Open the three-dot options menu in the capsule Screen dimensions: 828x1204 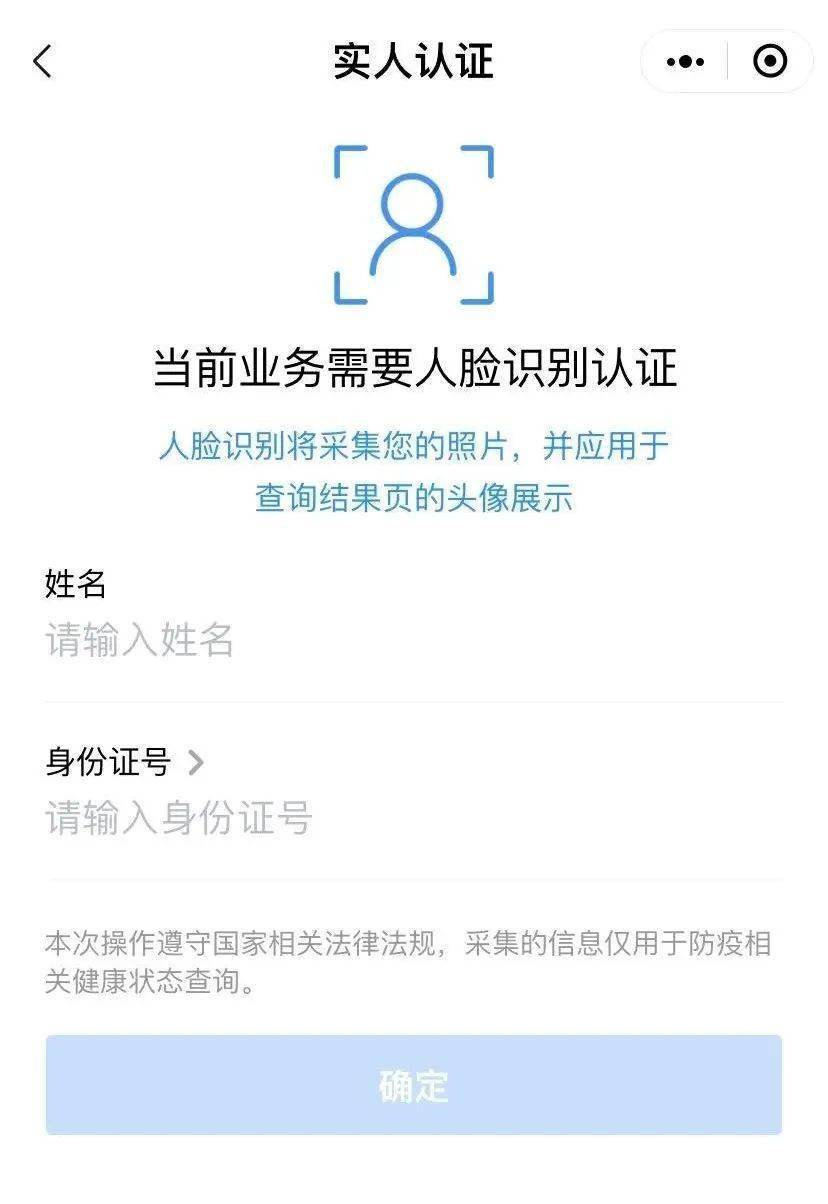683,60
